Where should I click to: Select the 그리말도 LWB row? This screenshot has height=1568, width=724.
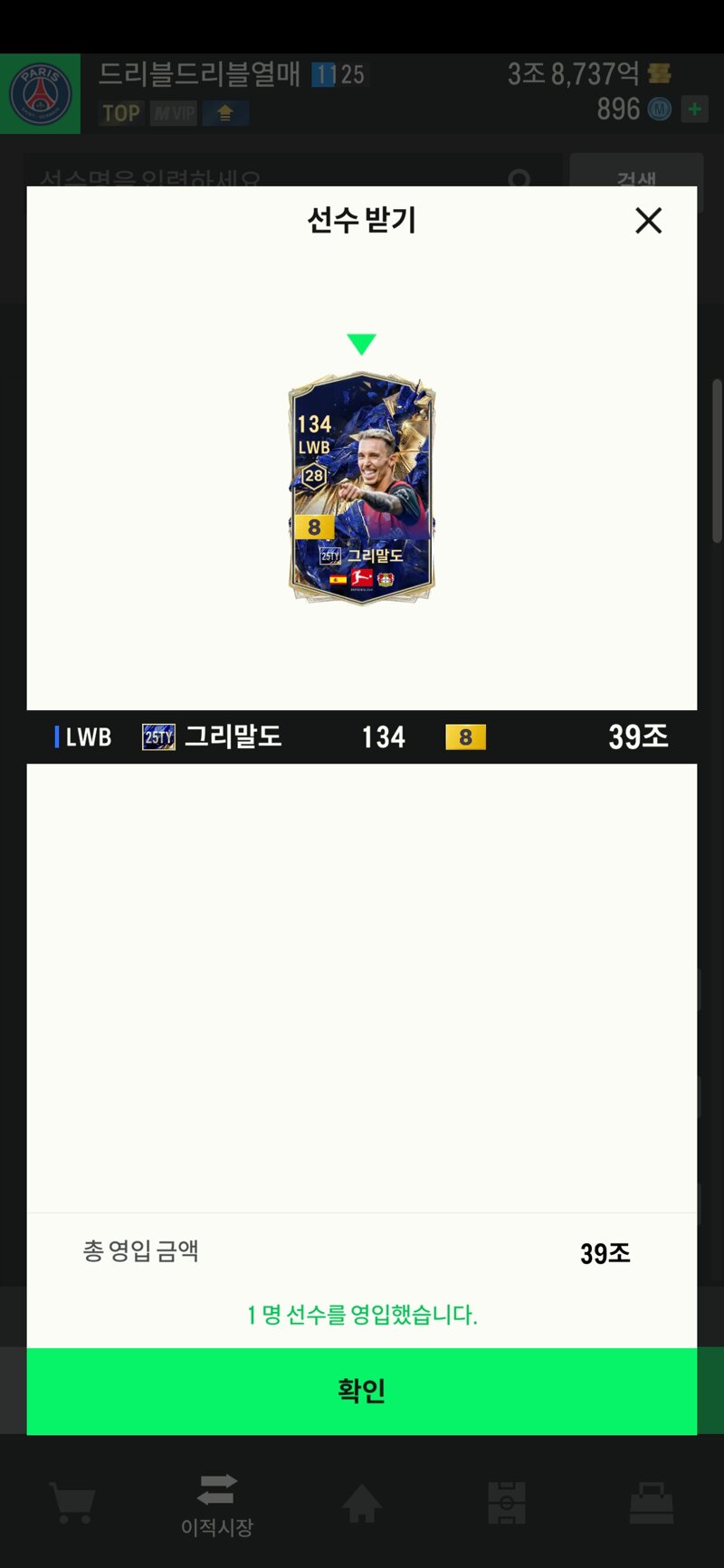[362, 736]
